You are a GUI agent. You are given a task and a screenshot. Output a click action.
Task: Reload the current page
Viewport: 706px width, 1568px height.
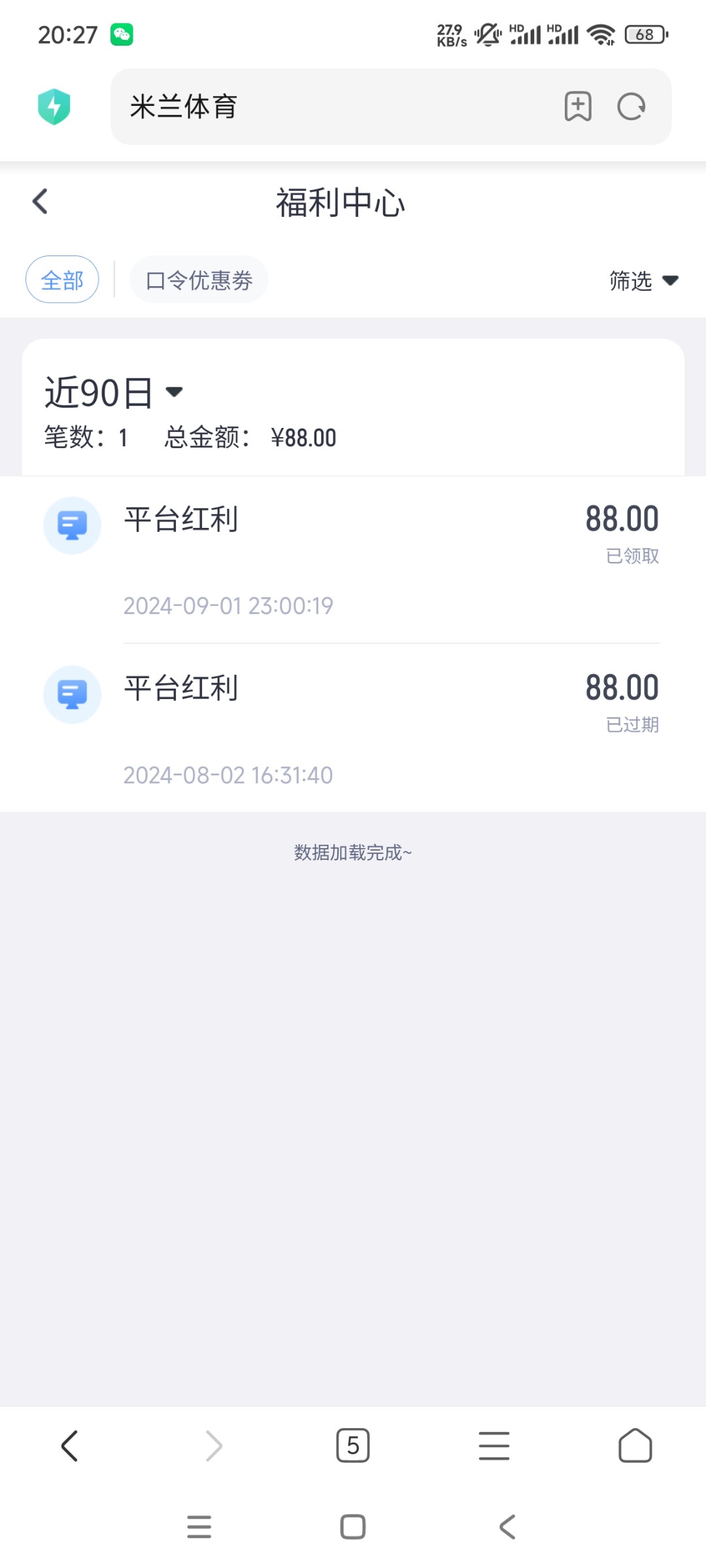pyautogui.click(x=631, y=106)
